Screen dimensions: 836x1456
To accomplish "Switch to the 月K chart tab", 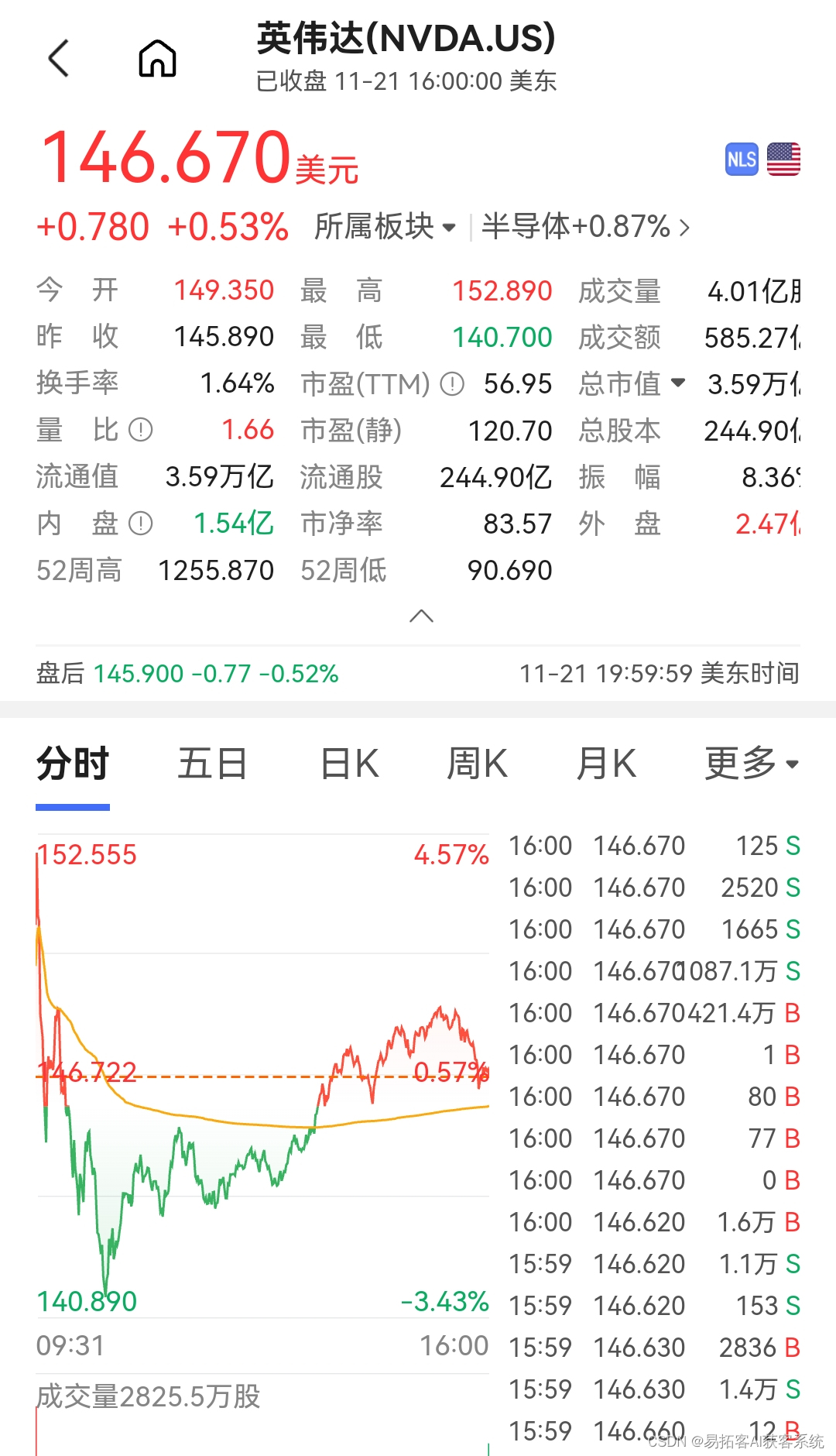I will [606, 764].
